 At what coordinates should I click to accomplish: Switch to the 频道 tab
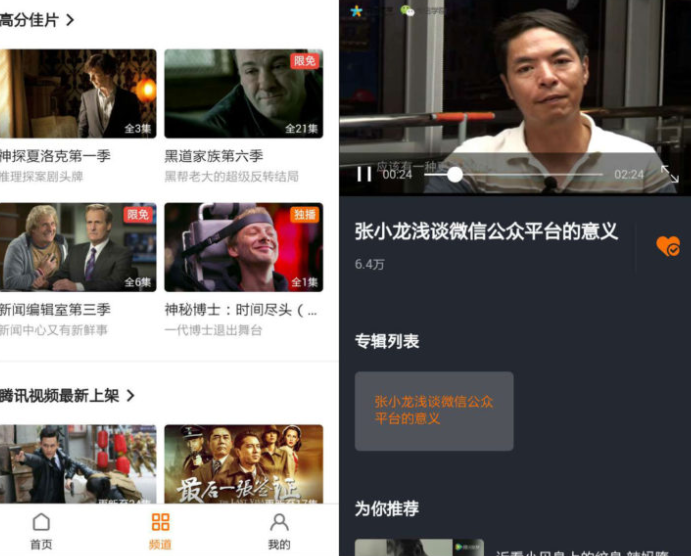[x=160, y=530]
